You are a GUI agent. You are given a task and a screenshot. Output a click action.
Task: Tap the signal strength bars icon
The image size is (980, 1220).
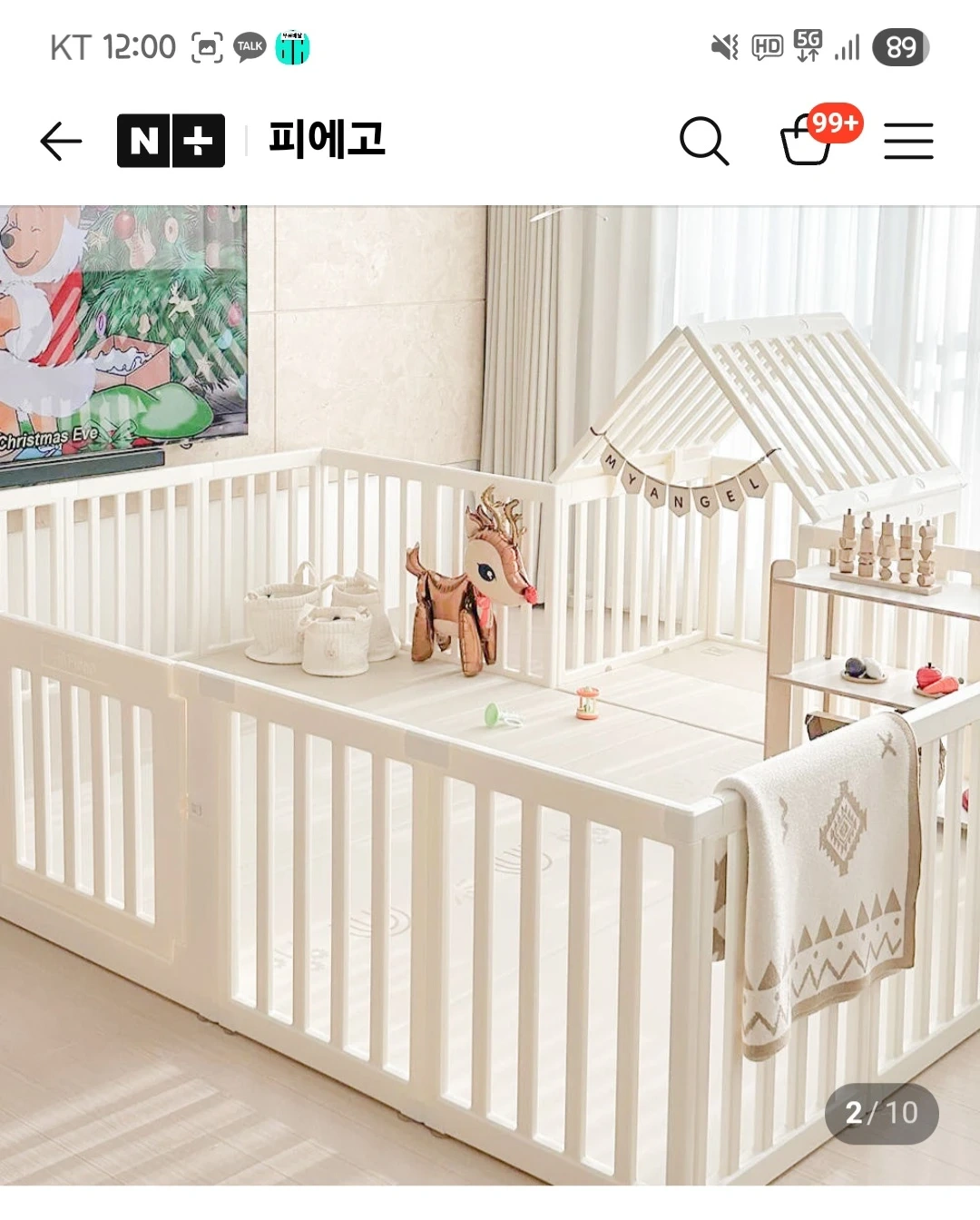pos(846,47)
